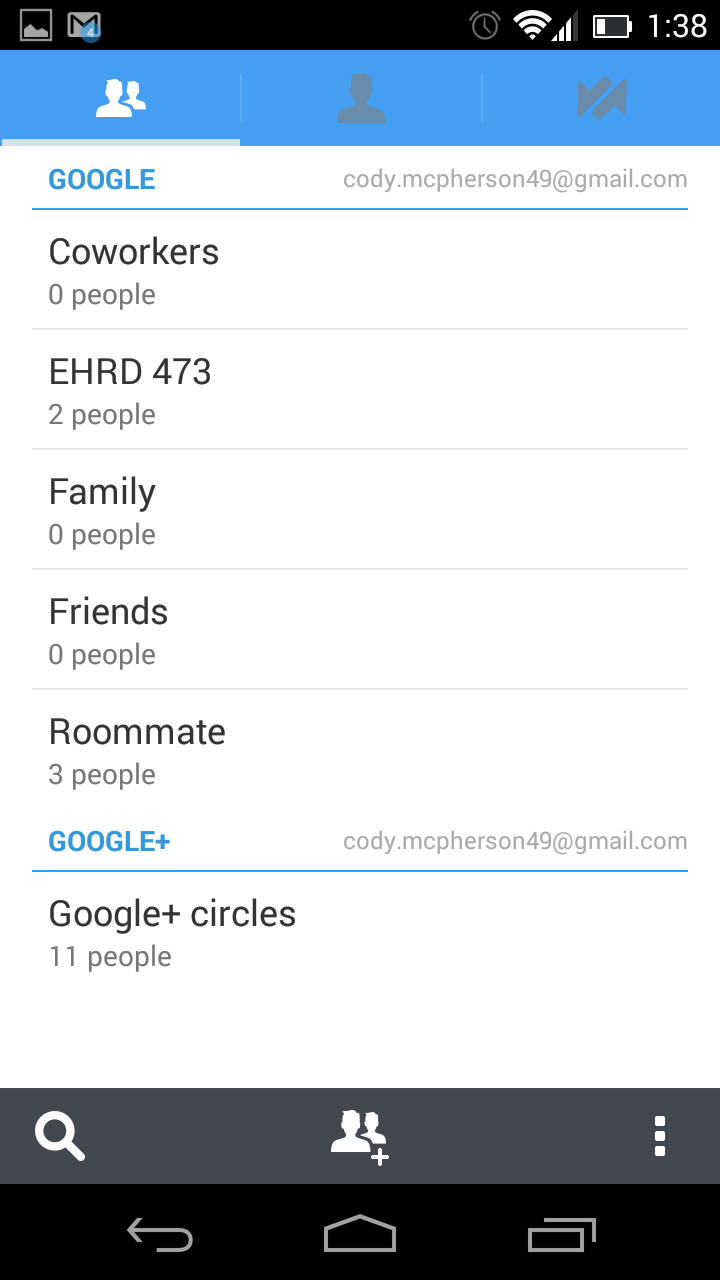The width and height of the screenshot is (720, 1280).
Task: Open the EHRD 473 group
Action: click(360, 390)
